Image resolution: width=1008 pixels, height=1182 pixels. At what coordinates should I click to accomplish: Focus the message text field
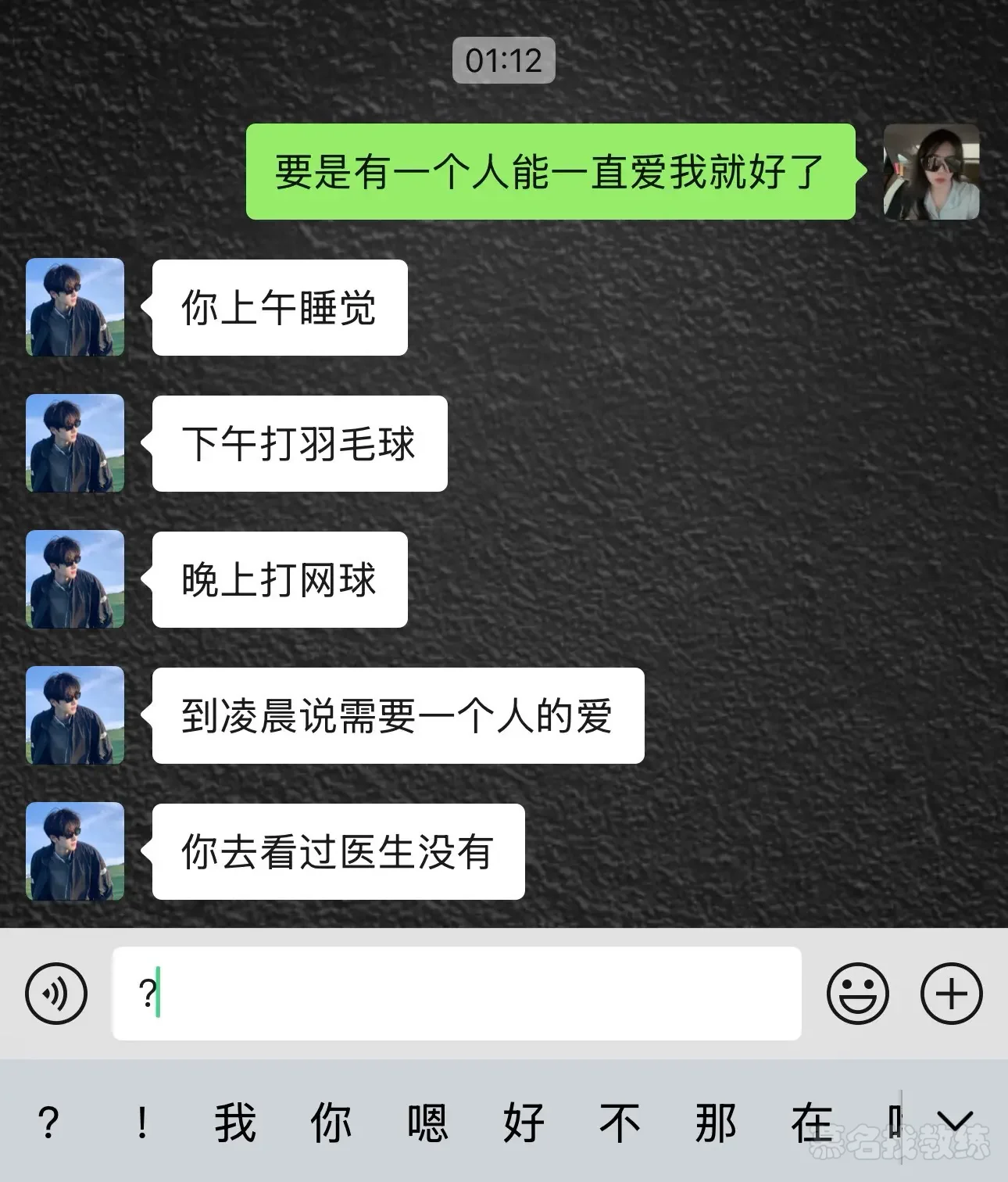(457, 994)
